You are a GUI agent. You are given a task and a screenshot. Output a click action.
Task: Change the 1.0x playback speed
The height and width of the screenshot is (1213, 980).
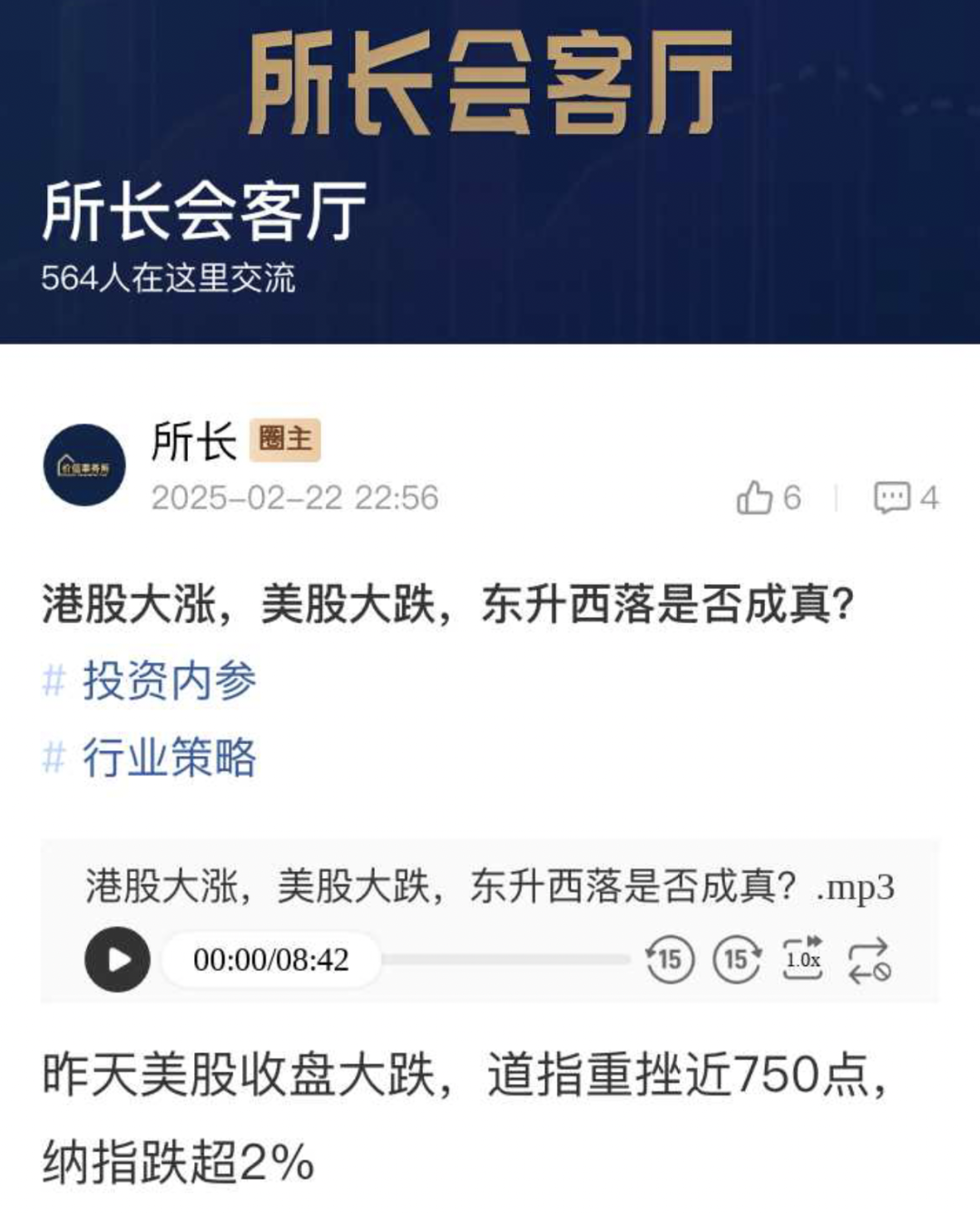pyautogui.click(x=802, y=959)
